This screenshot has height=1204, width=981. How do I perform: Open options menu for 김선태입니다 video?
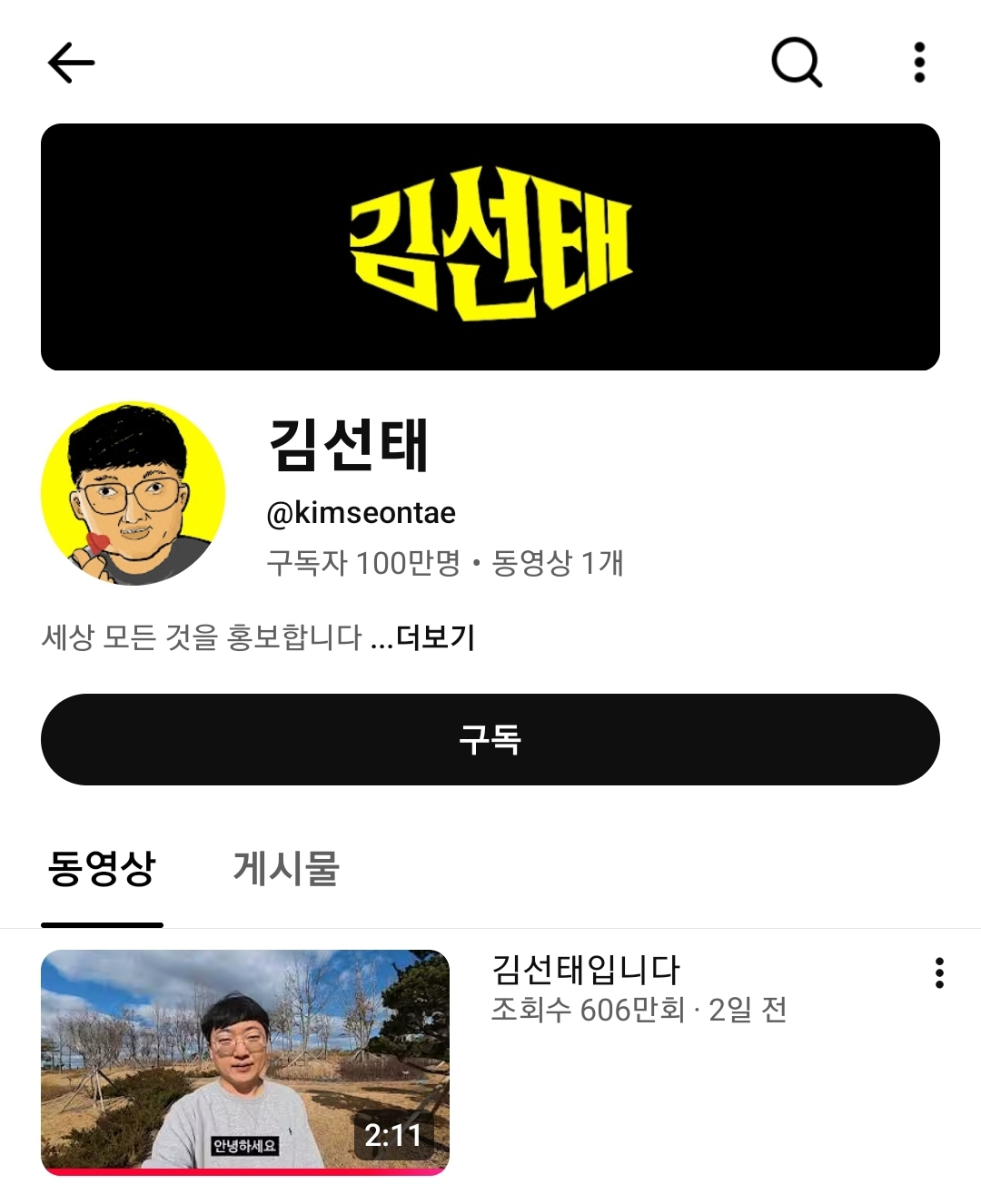[x=939, y=972]
